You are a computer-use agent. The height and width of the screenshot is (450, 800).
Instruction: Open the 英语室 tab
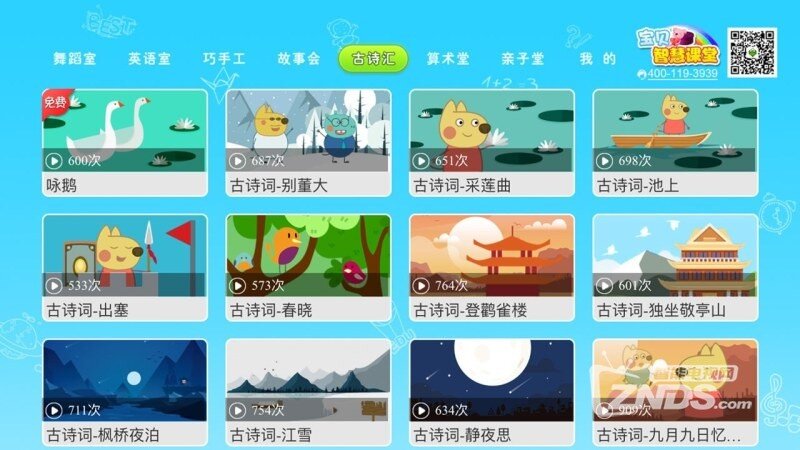pyautogui.click(x=149, y=59)
